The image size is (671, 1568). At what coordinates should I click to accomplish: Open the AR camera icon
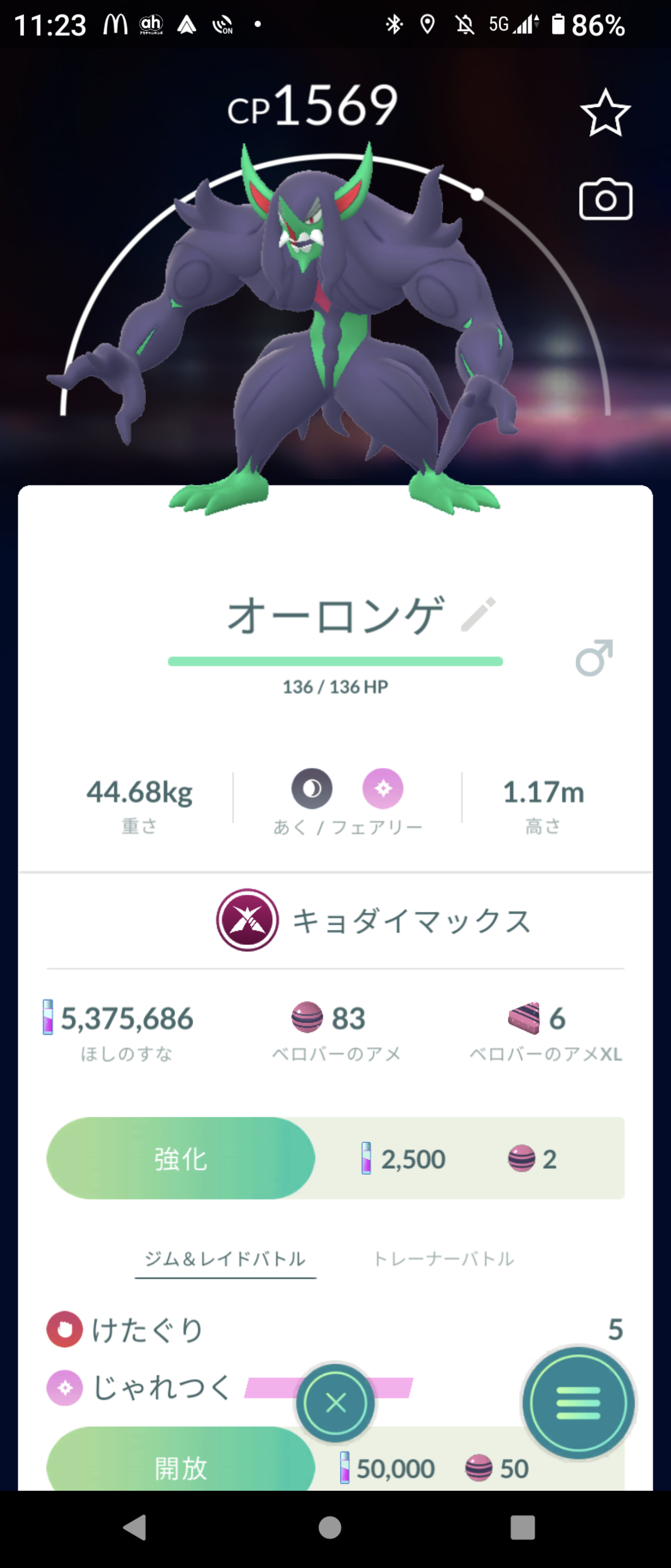[x=605, y=200]
